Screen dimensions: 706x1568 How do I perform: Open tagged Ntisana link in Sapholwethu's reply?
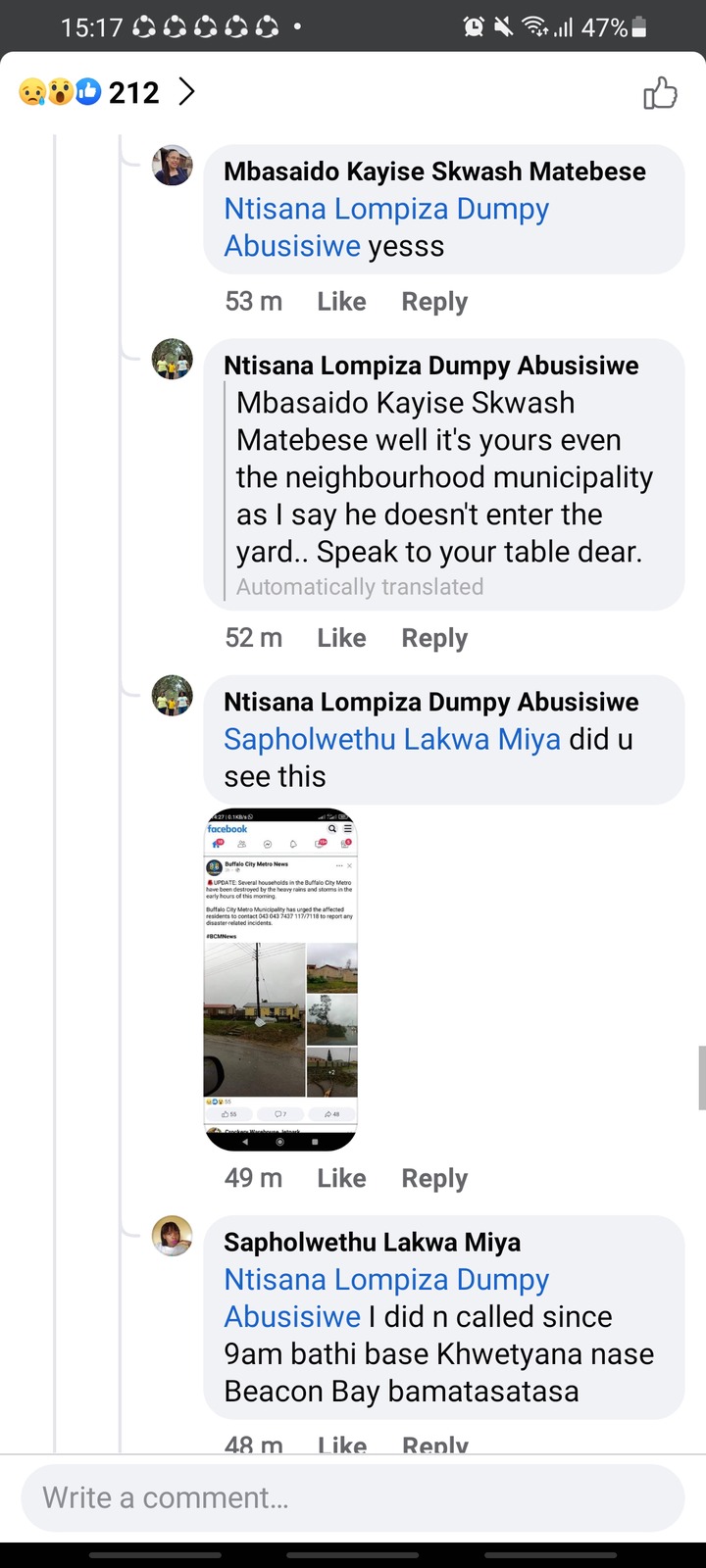click(x=386, y=1298)
